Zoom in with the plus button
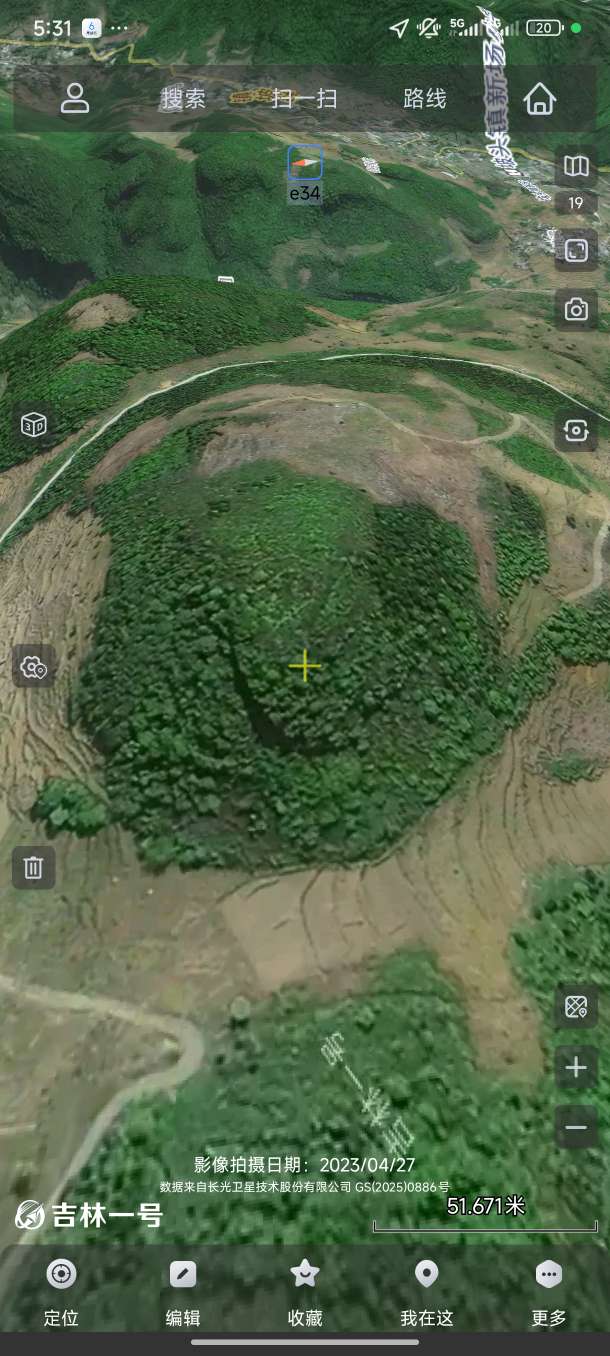The image size is (610, 1356). coord(576,1068)
